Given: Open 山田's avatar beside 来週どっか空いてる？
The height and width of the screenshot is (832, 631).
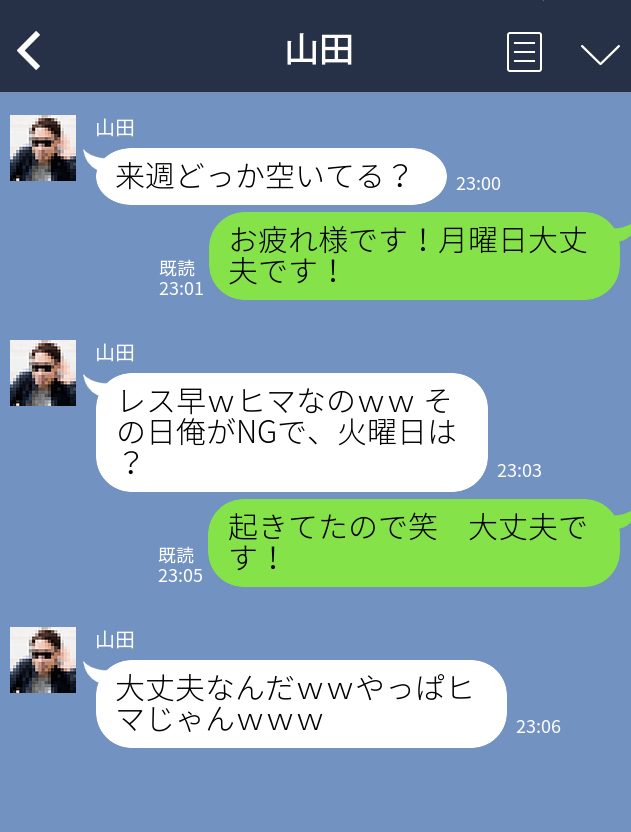Looking at the screenshot, I should pyautogui.click(x=43, y=148).
